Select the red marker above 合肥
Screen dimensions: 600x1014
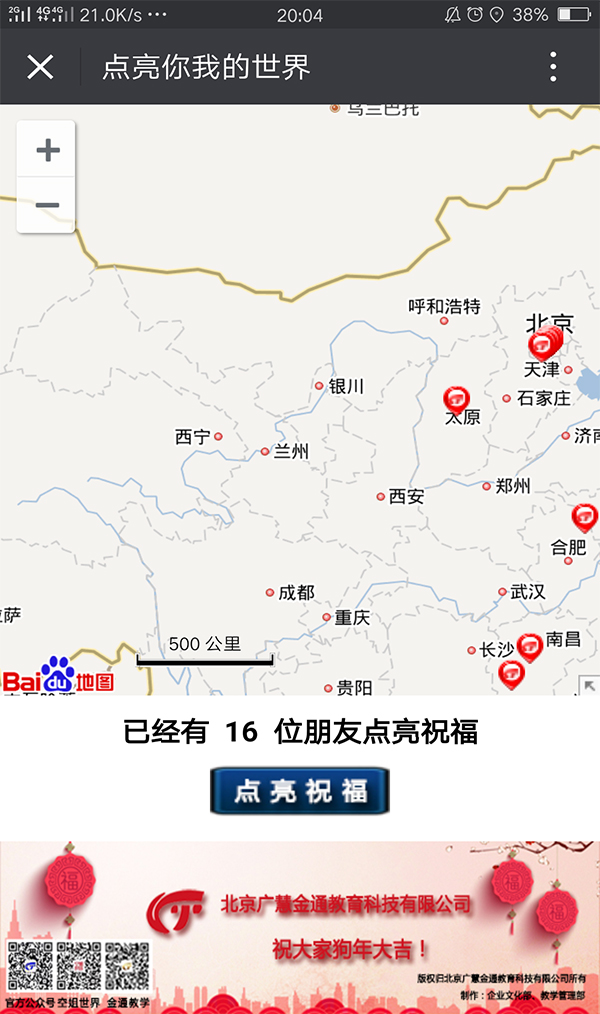coord(585,516)
